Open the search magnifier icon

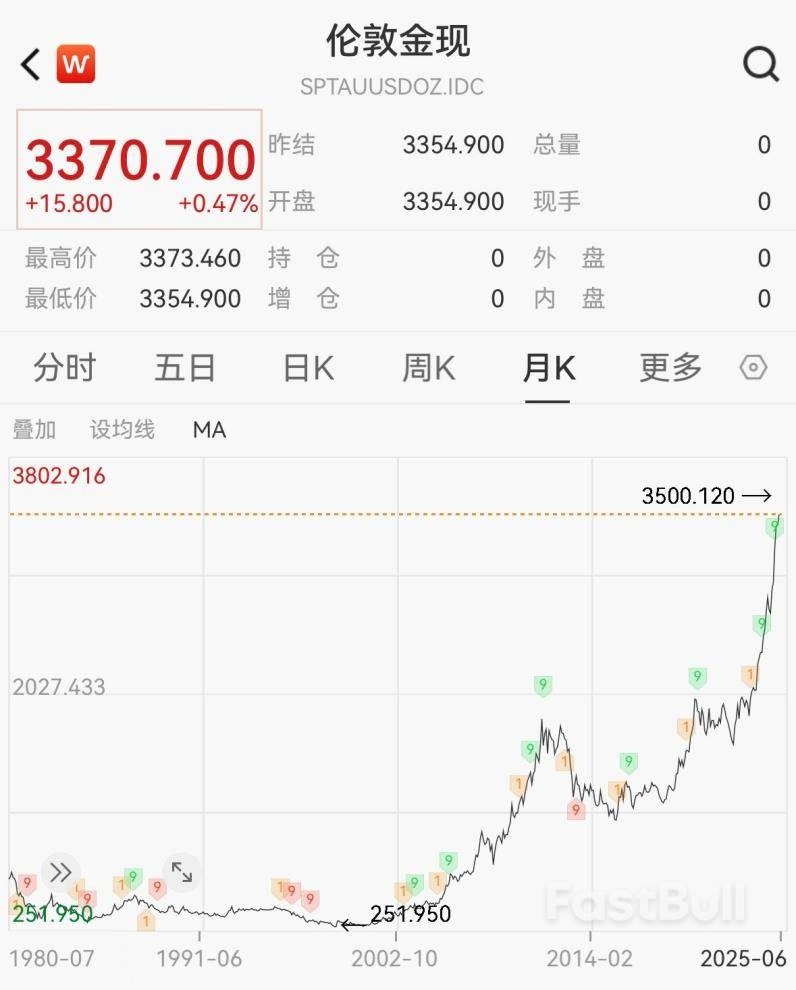(761, 66)
